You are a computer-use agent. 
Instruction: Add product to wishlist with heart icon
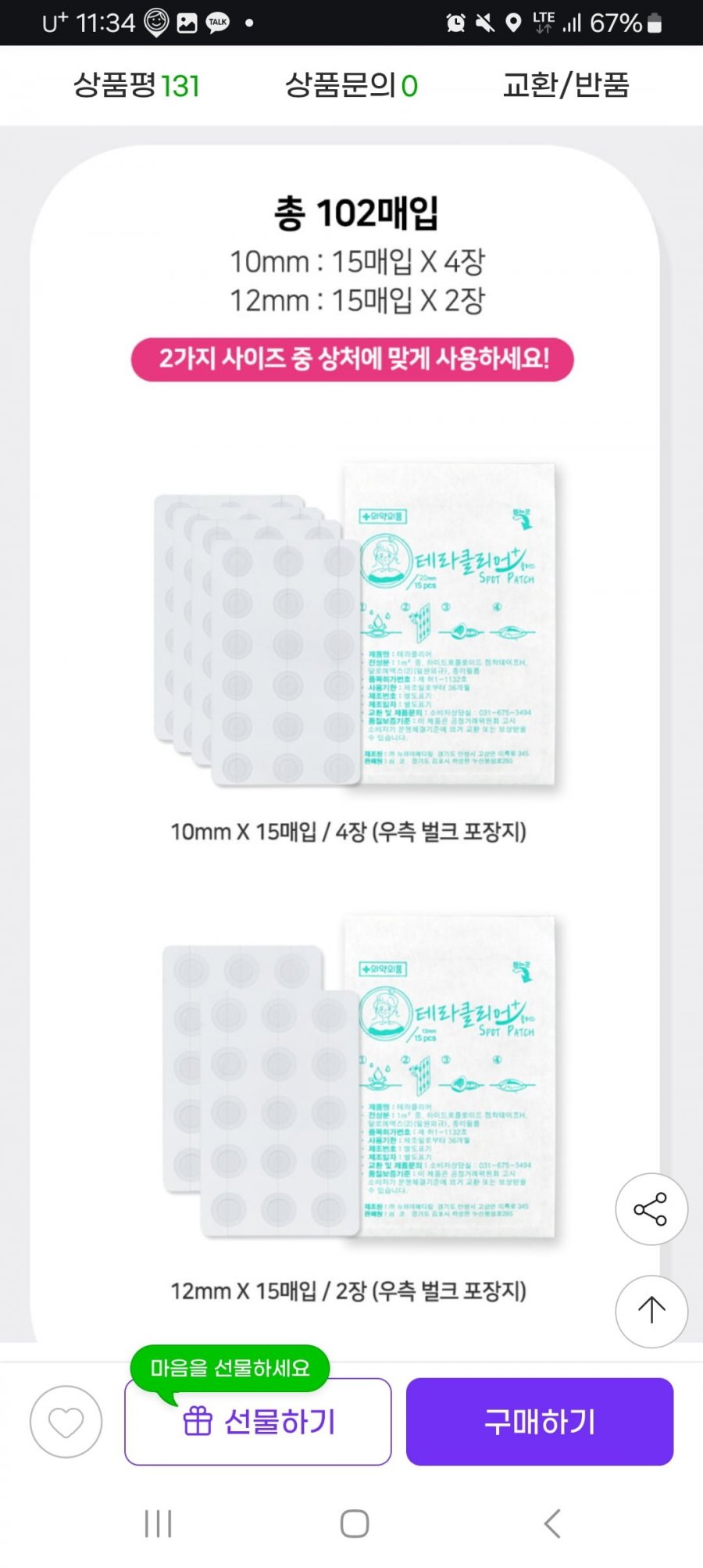(66, 1422)
